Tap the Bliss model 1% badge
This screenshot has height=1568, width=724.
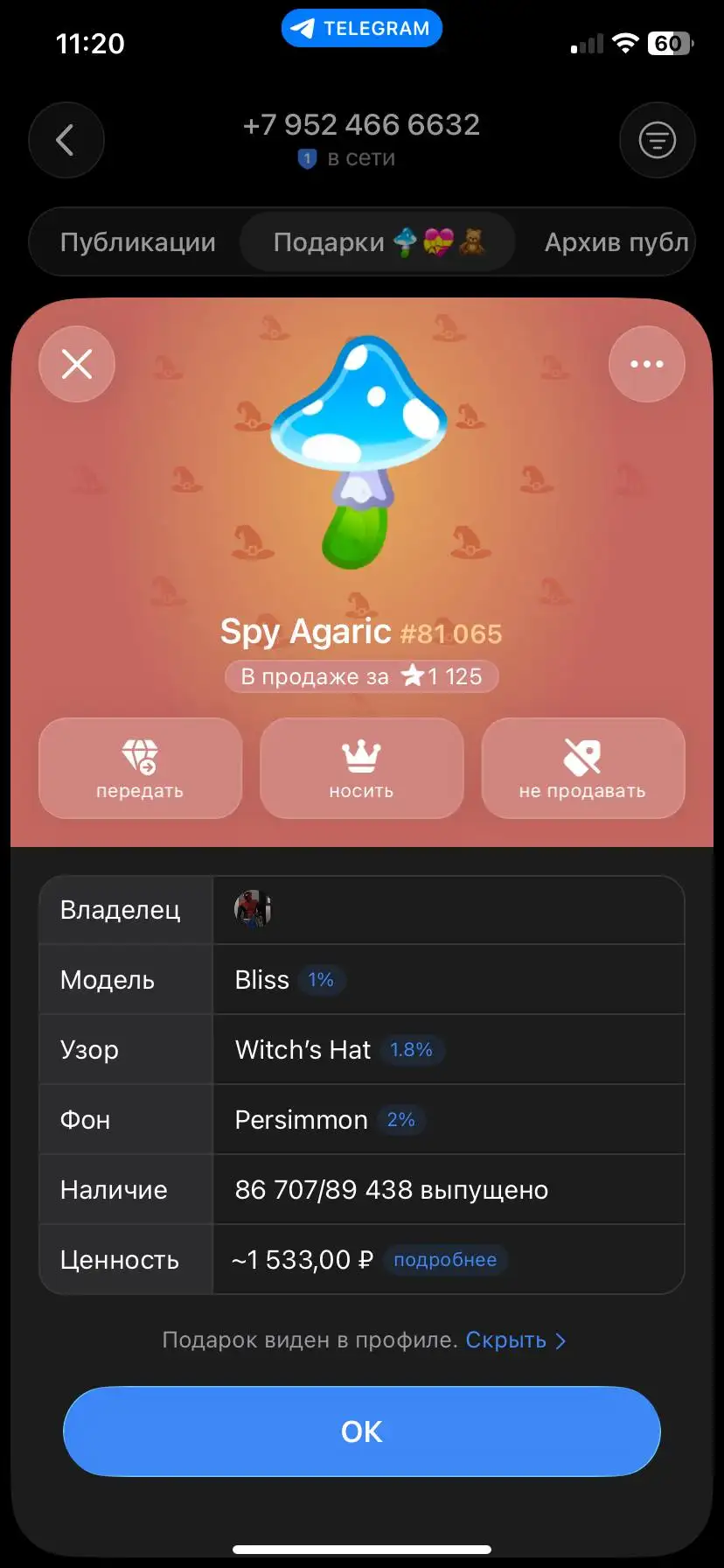coord(321,980)
